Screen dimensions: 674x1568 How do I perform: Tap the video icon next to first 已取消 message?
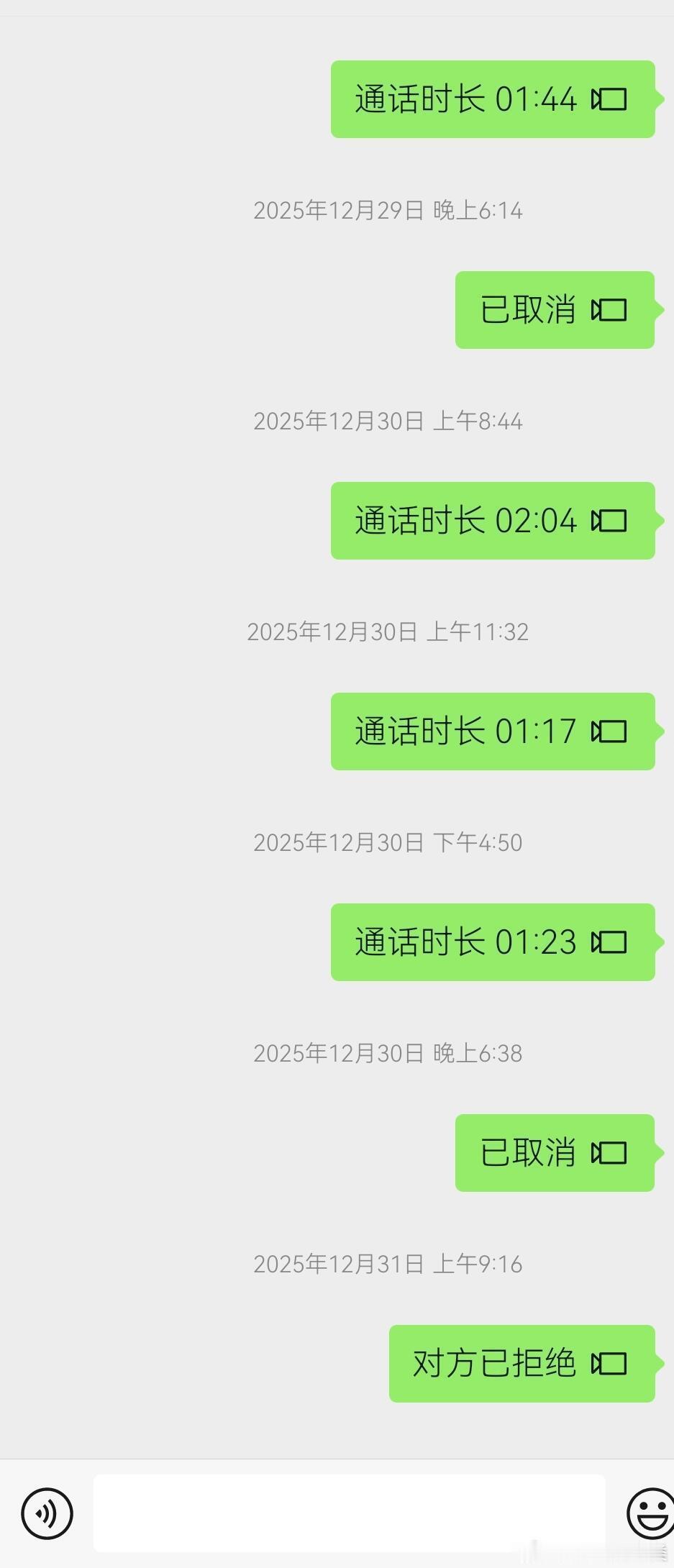[x=609, y=311]
